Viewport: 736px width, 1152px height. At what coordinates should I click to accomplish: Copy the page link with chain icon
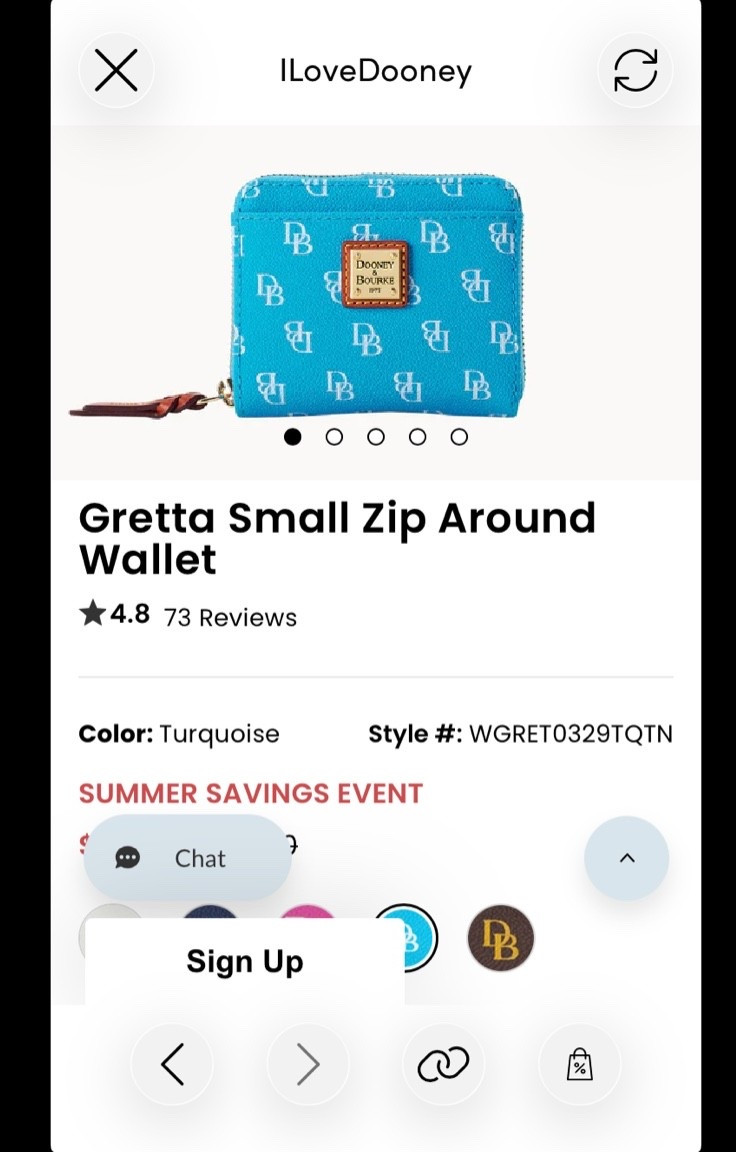(x=443, y=1064)
